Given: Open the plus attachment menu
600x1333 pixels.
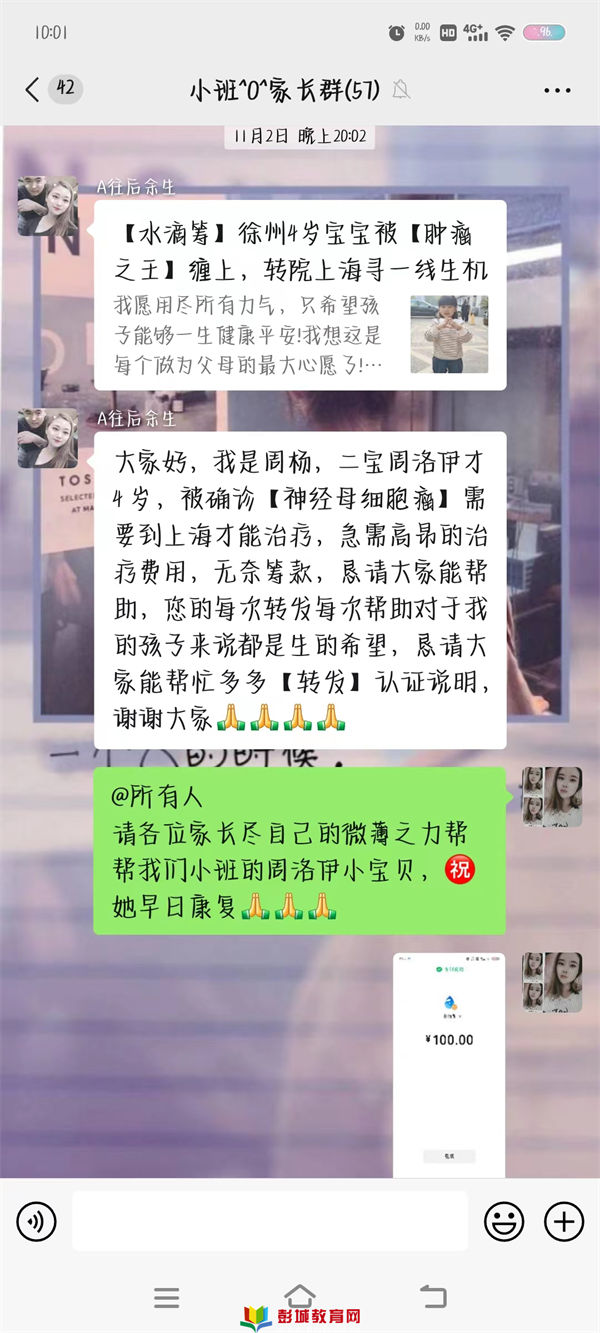Looking at the screenshot, I should pos(563,1221).
